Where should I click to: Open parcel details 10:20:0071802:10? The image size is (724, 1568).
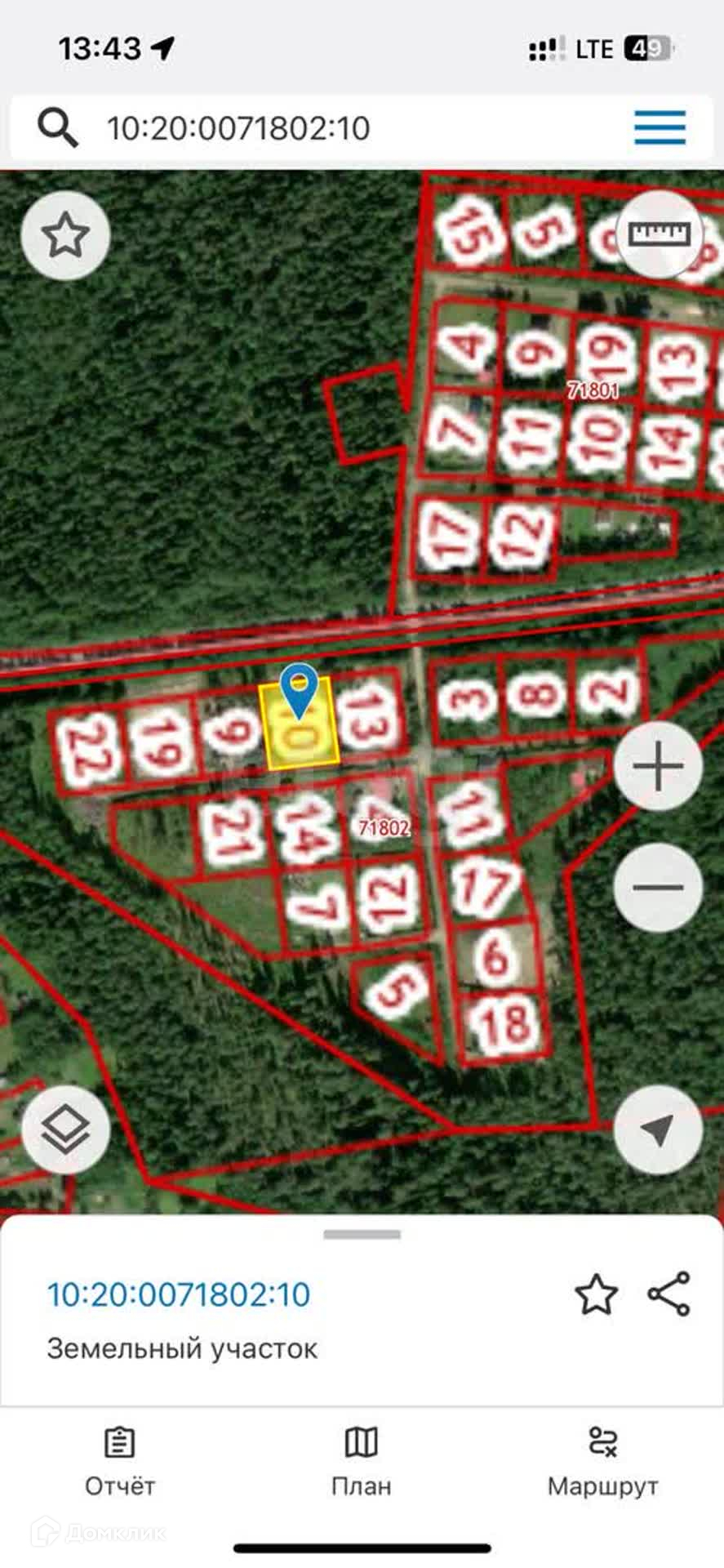pyautogui.click(x=179, y=1294)
